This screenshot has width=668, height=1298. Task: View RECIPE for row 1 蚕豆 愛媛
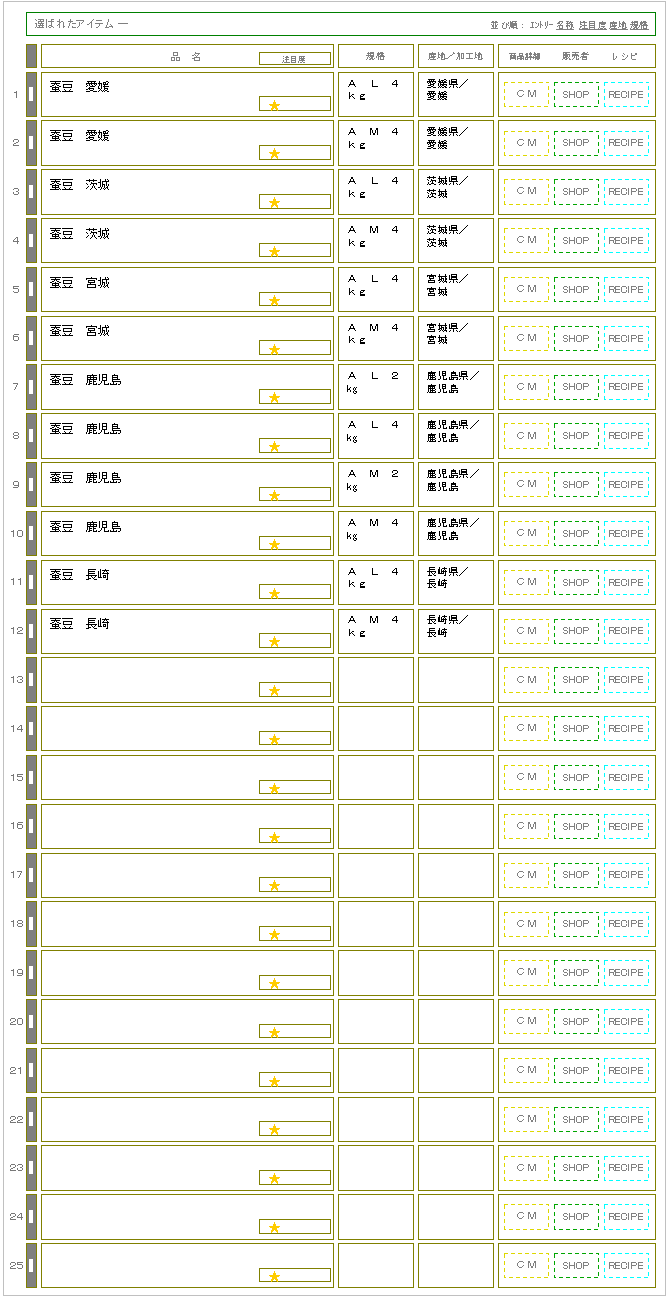[x=626, y=94]
